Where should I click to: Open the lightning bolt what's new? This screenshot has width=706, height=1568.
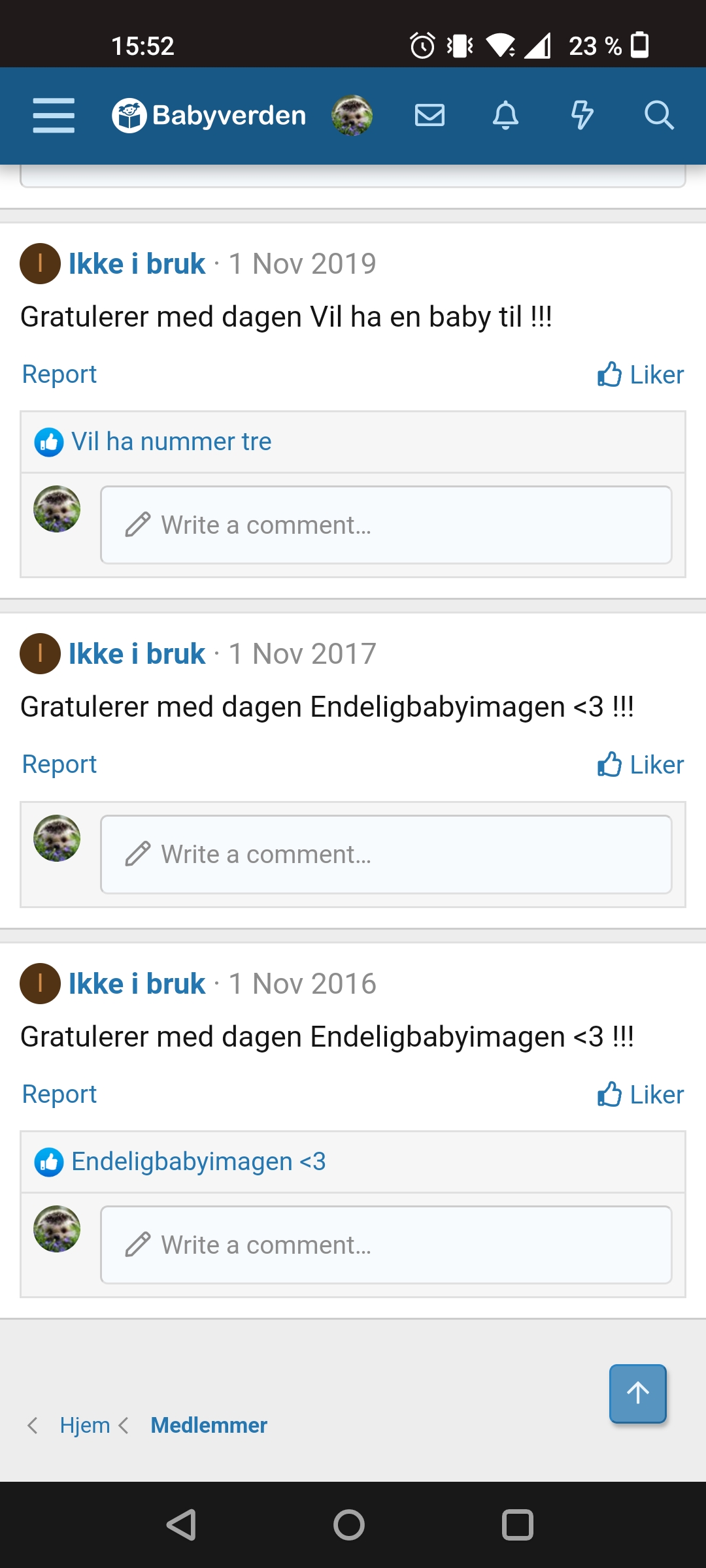[x=582, y=116]
